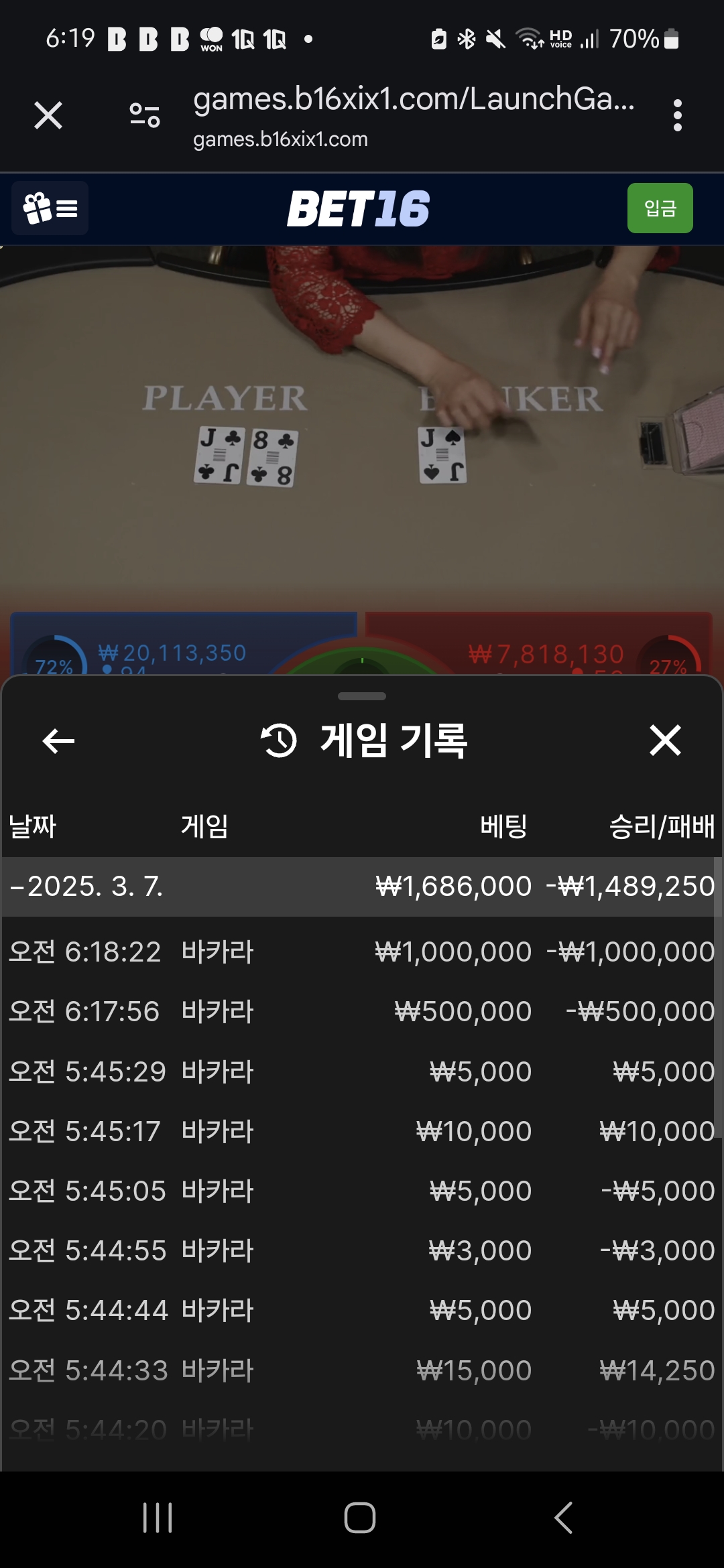Collapse the 2025. 3. 7. date group
The image size is (724, 1568).
pos(87,887)
